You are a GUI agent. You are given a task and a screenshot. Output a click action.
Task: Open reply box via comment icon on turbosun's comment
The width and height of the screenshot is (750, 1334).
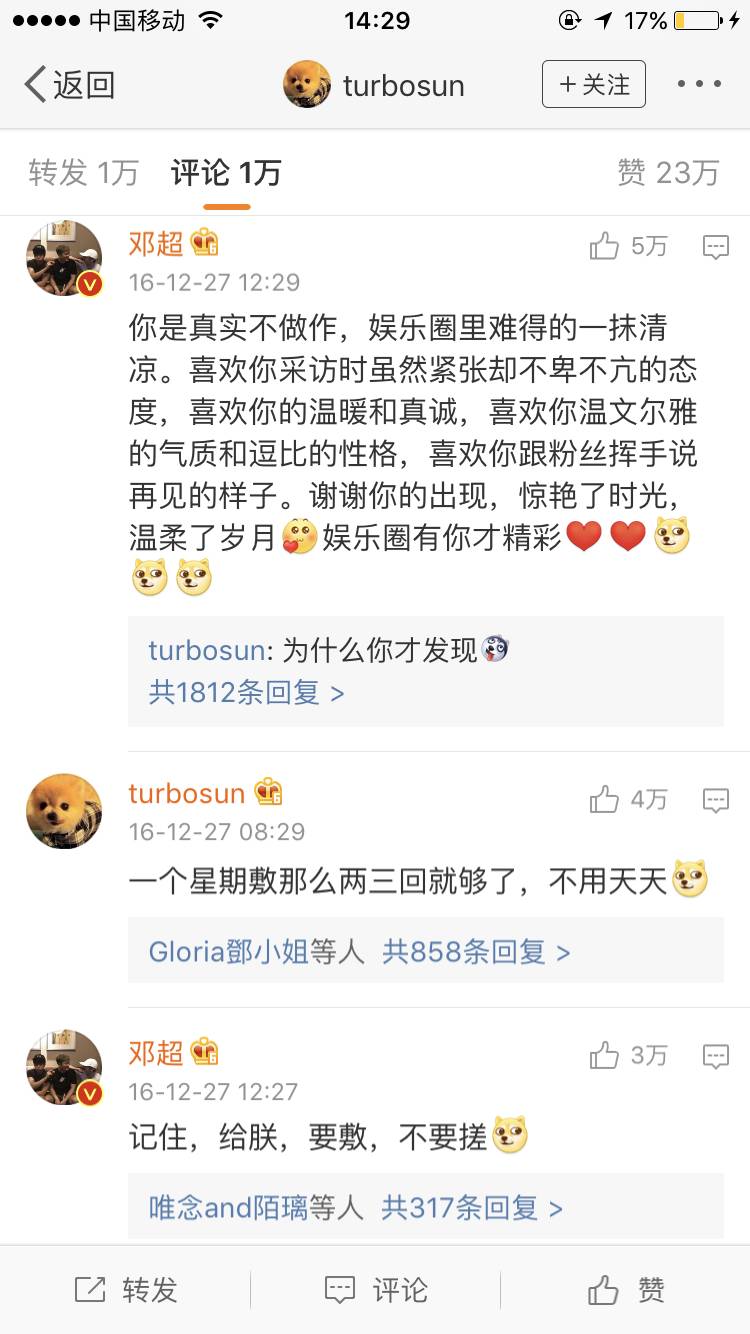pos(715,800)
